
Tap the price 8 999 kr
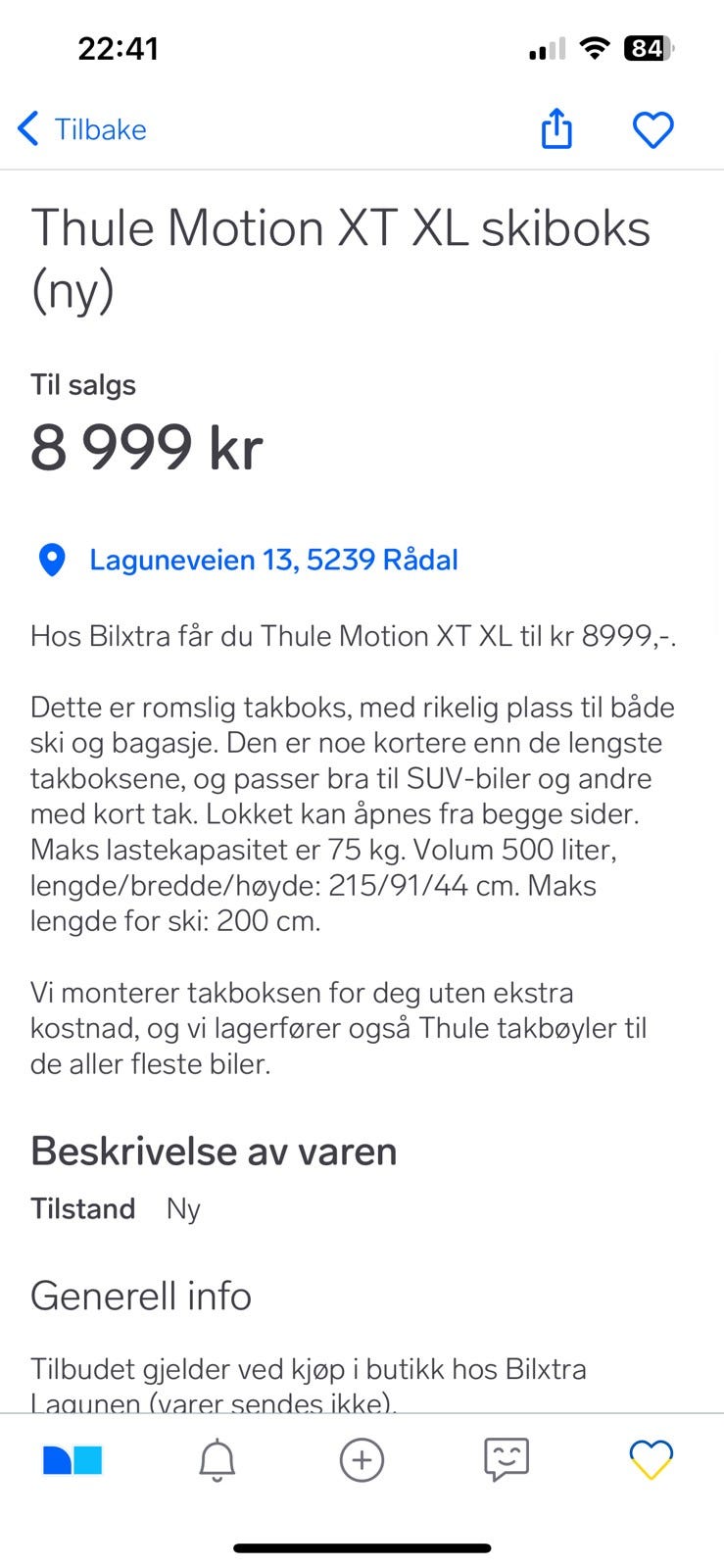147,449
